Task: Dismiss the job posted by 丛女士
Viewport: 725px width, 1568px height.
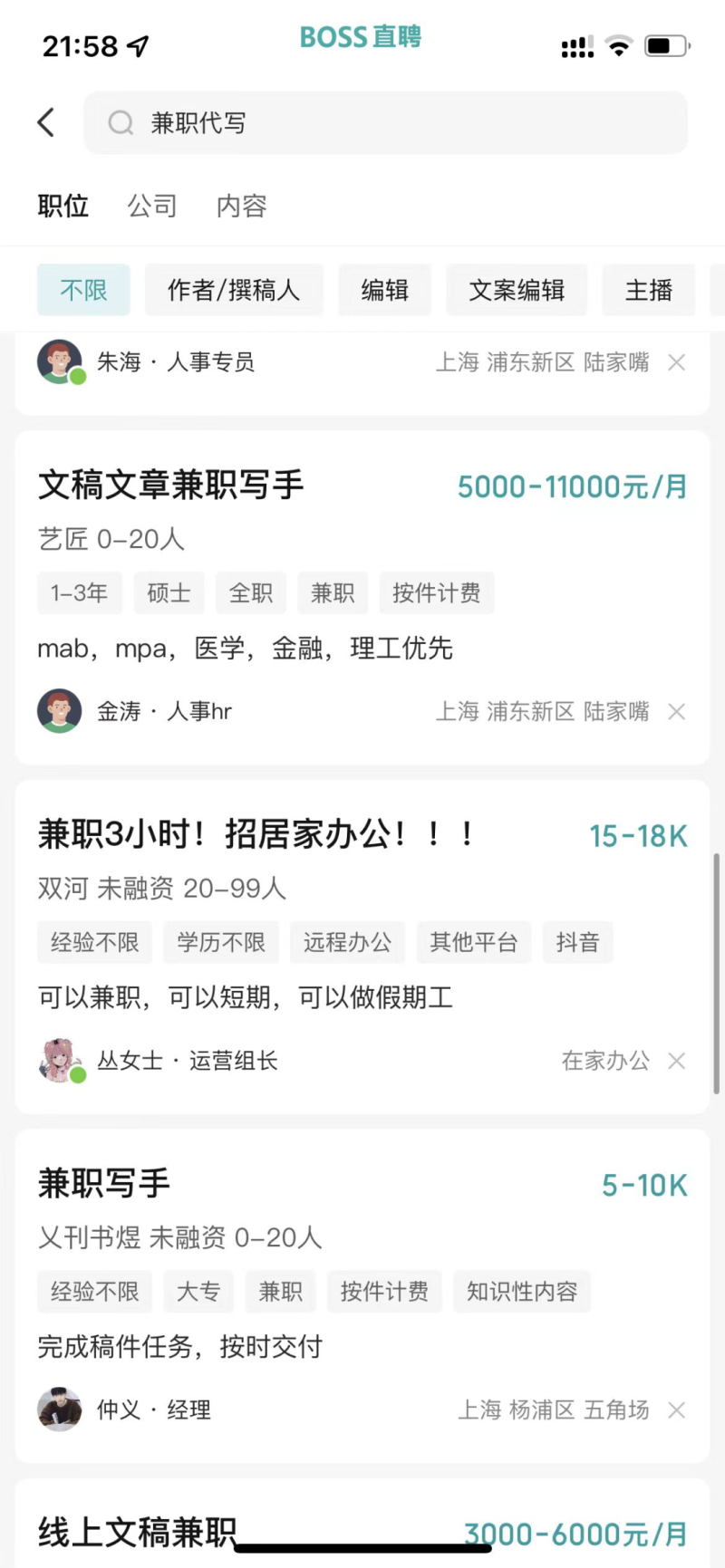Action: click(x=676, y=1061)
